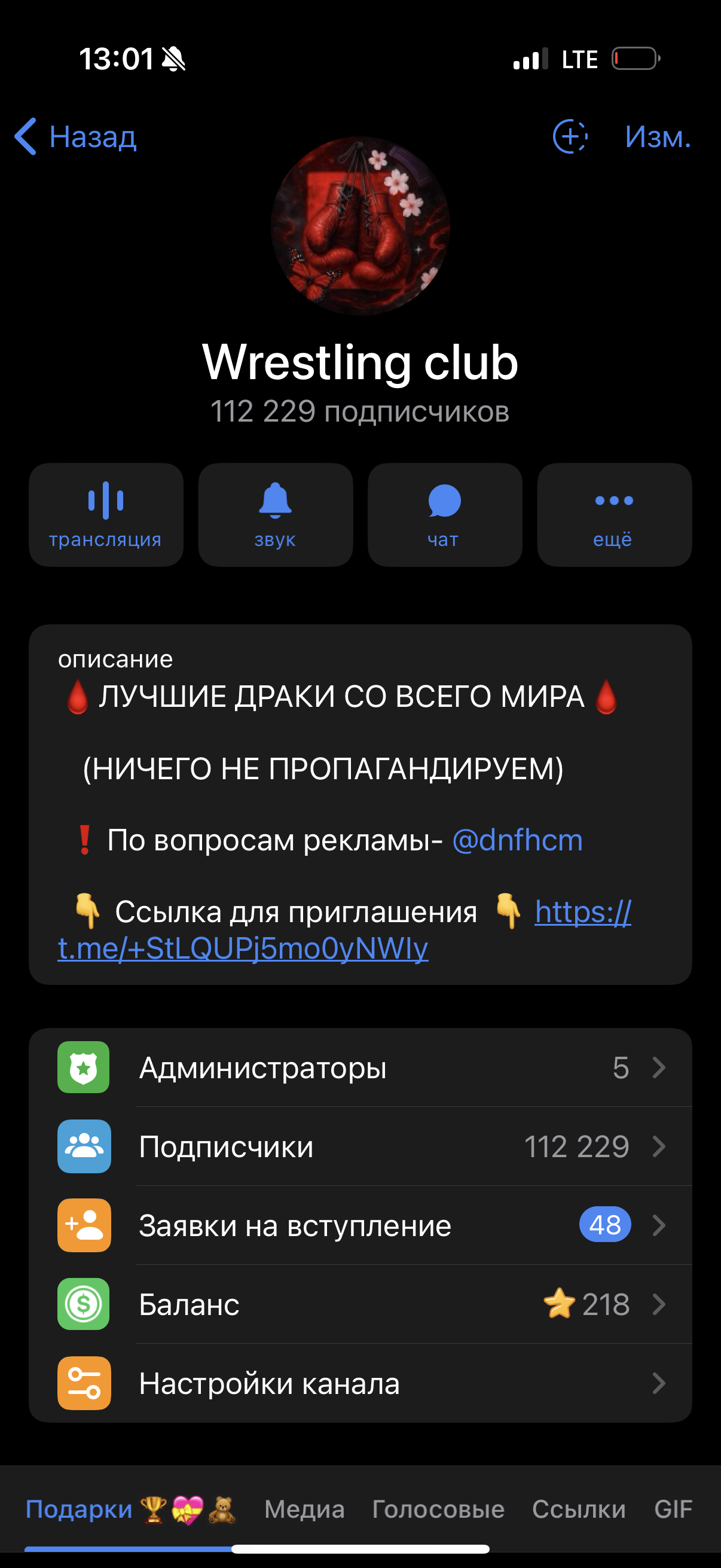721x1568 pixels.
Task: Switch to the GIF tab
Action: [x=673, y=1509]
